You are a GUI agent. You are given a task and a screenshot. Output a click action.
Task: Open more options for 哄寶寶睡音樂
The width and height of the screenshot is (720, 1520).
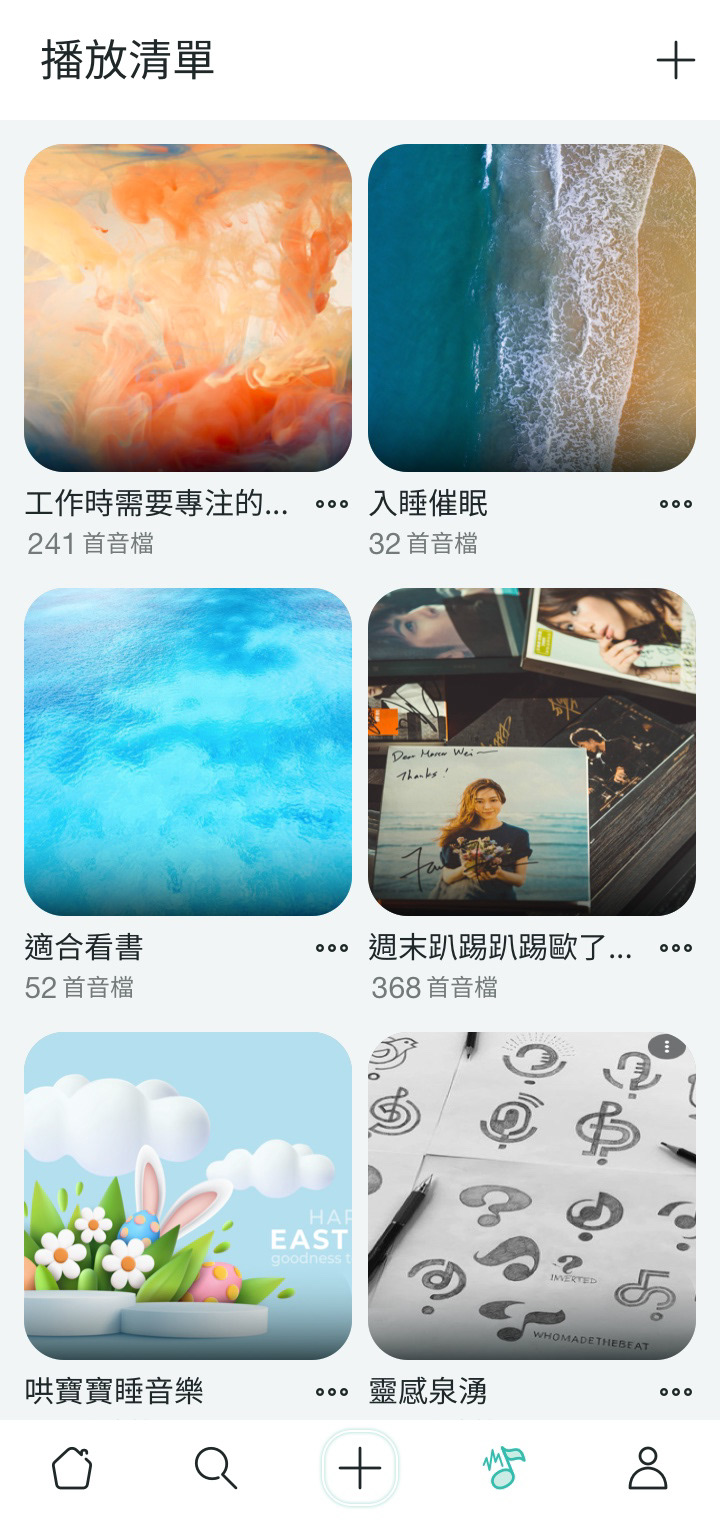point(332,1392)
